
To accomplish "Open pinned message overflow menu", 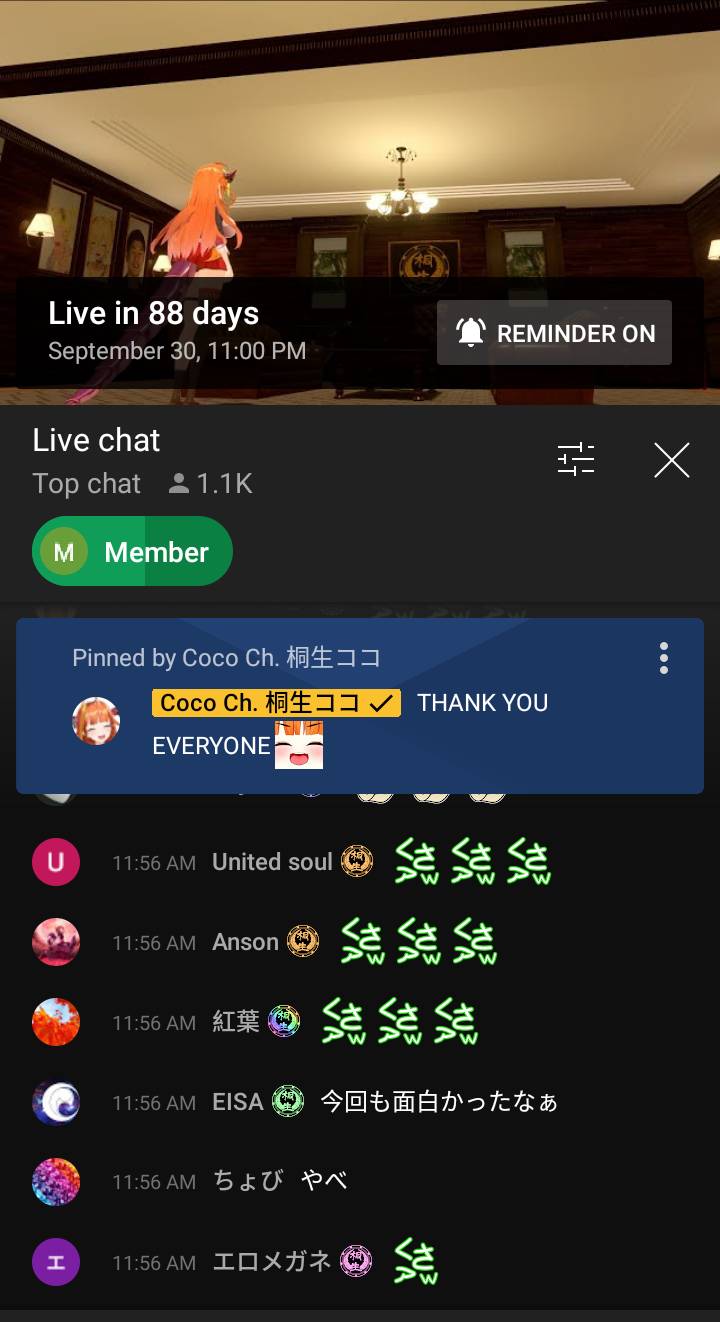I will click(x=663, y=658).
